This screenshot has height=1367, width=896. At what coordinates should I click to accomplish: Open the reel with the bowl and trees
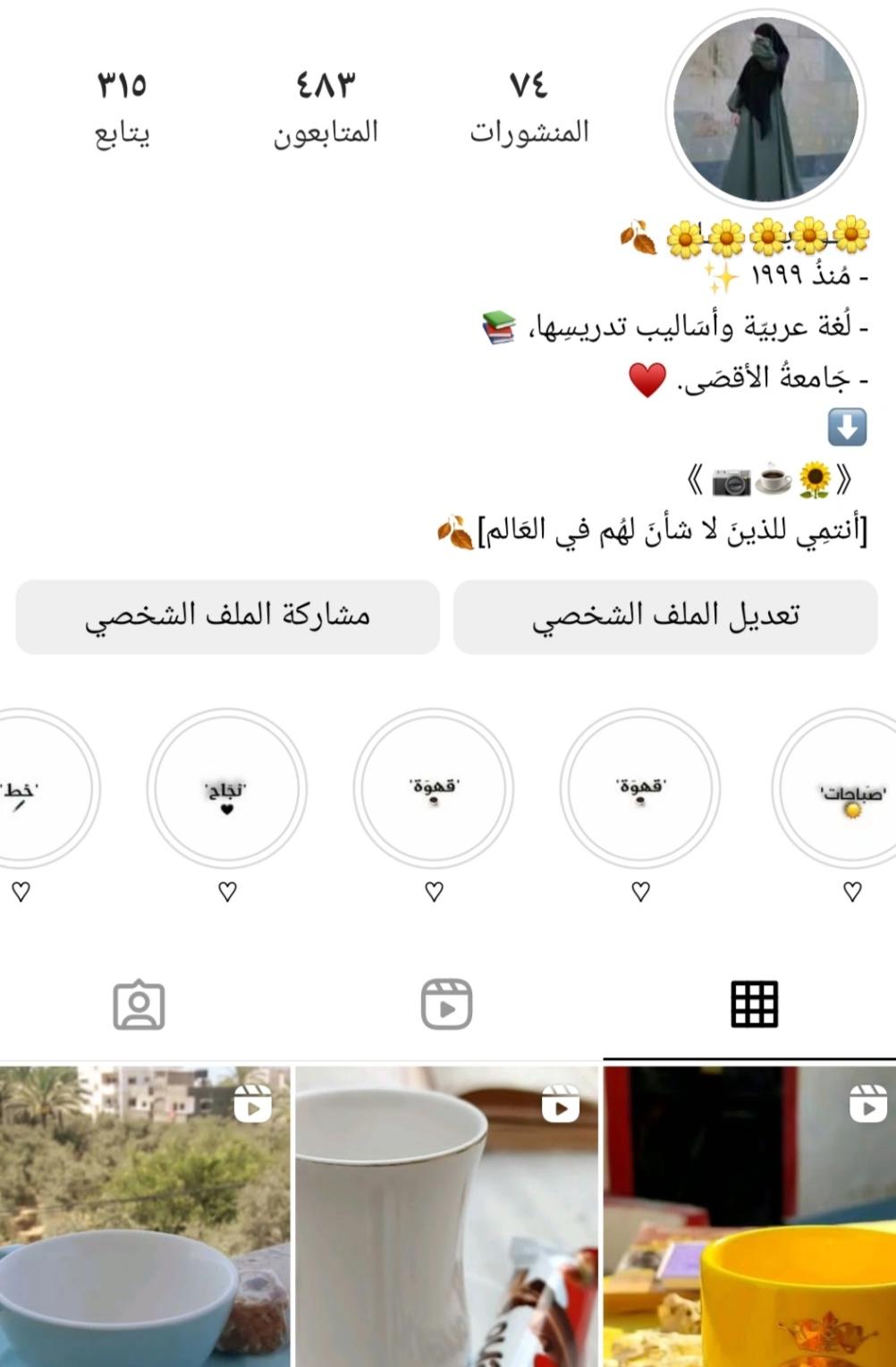click(x=145, y=1217)
